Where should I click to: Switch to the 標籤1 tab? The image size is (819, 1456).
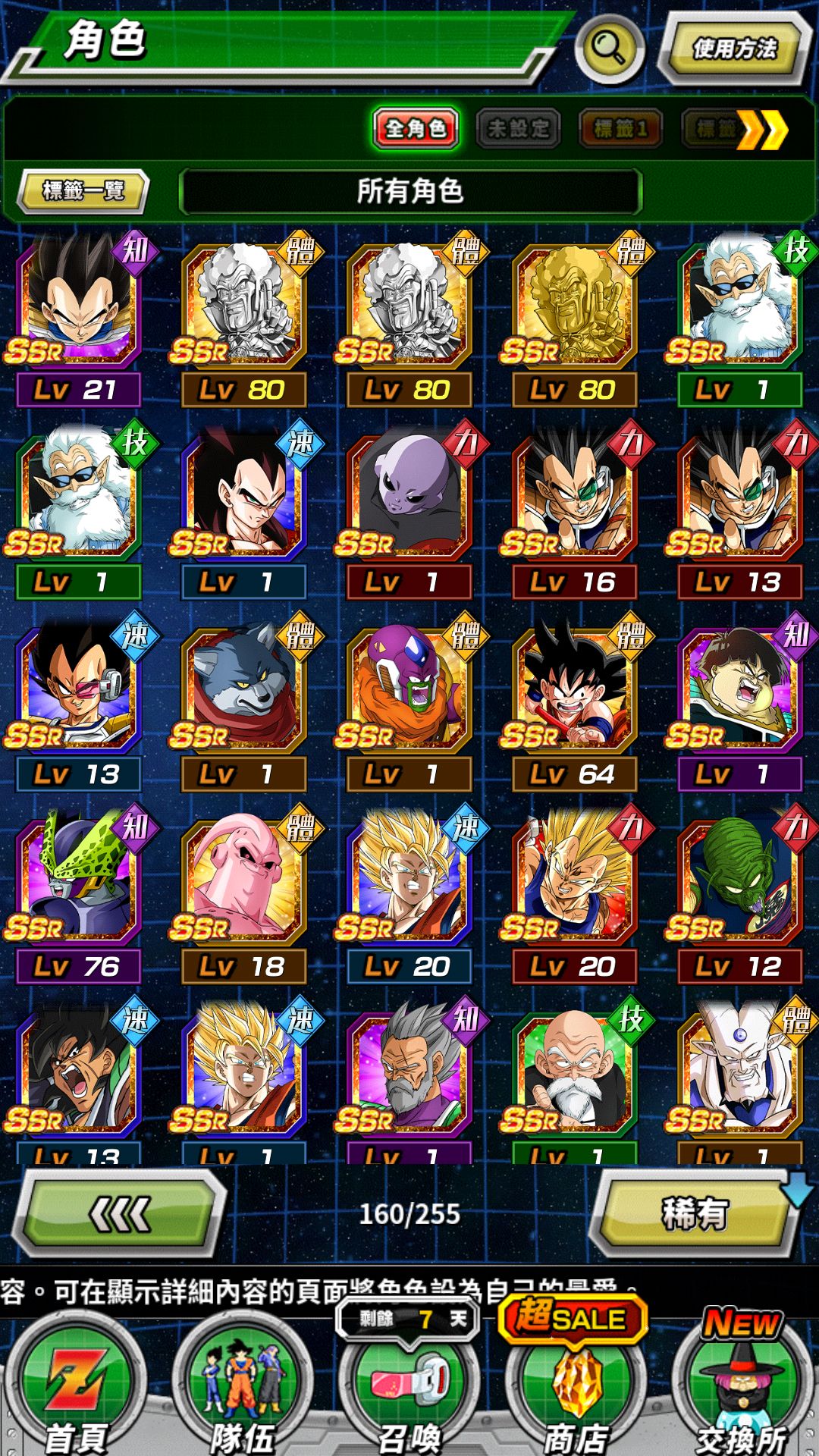coord(620,128)
